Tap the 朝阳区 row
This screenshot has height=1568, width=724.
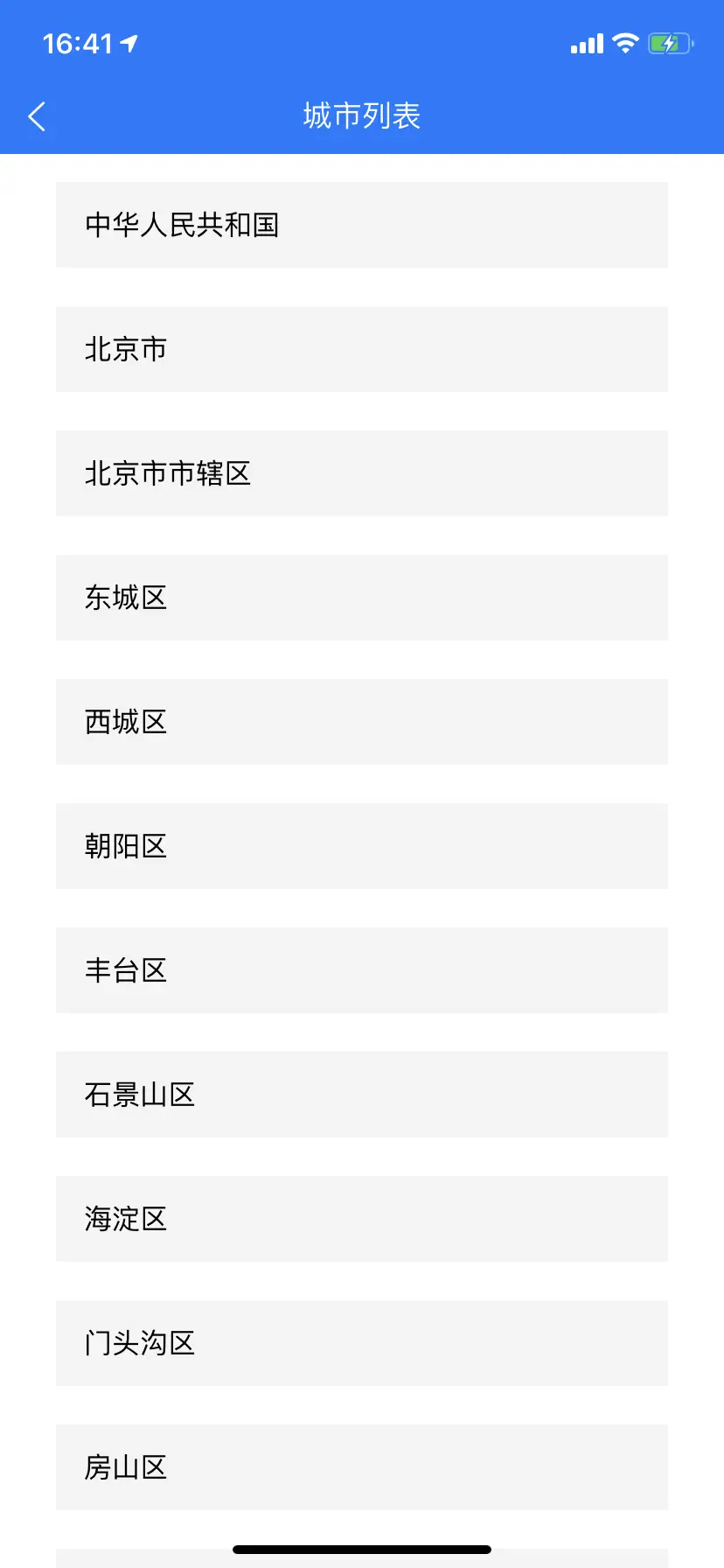click(362, 846)
